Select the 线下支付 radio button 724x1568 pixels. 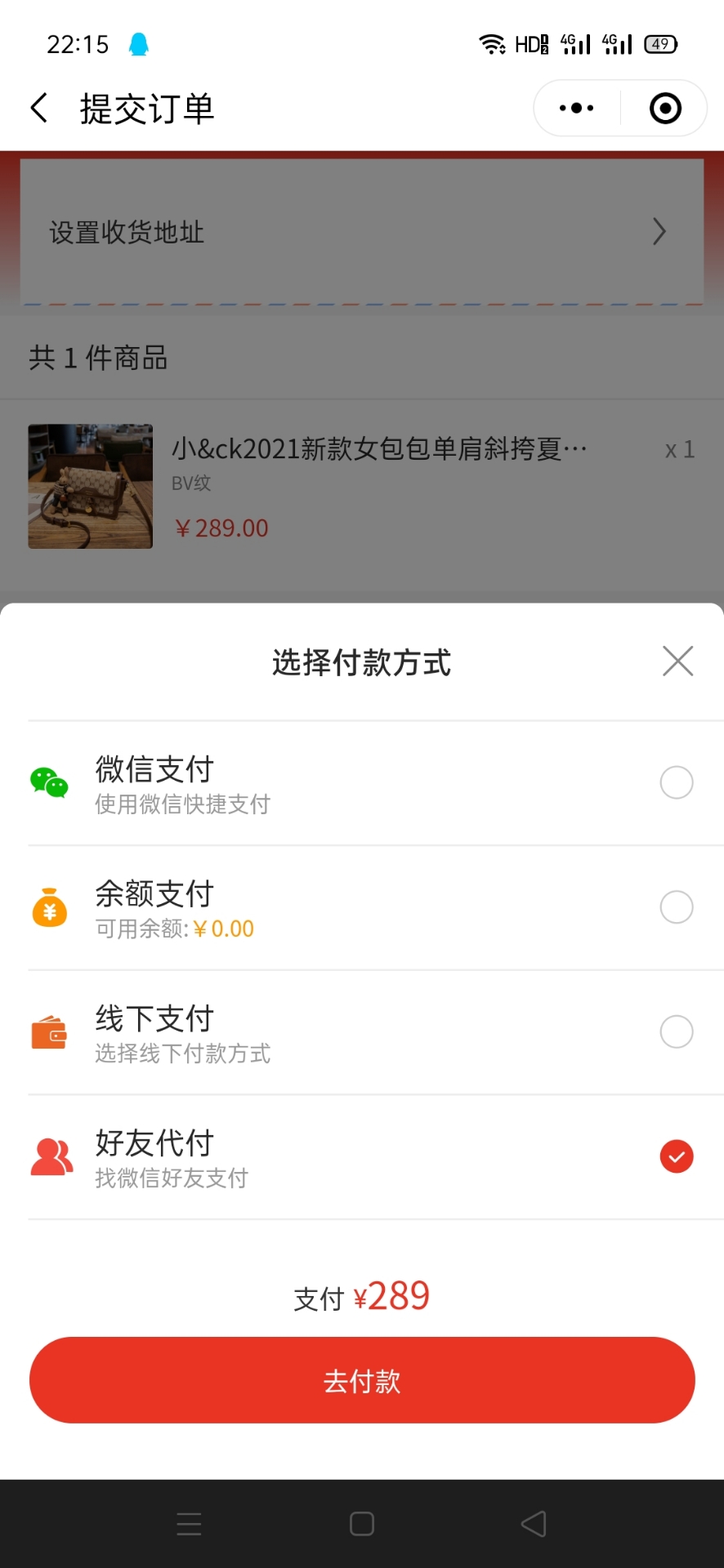coord(676,1031)
